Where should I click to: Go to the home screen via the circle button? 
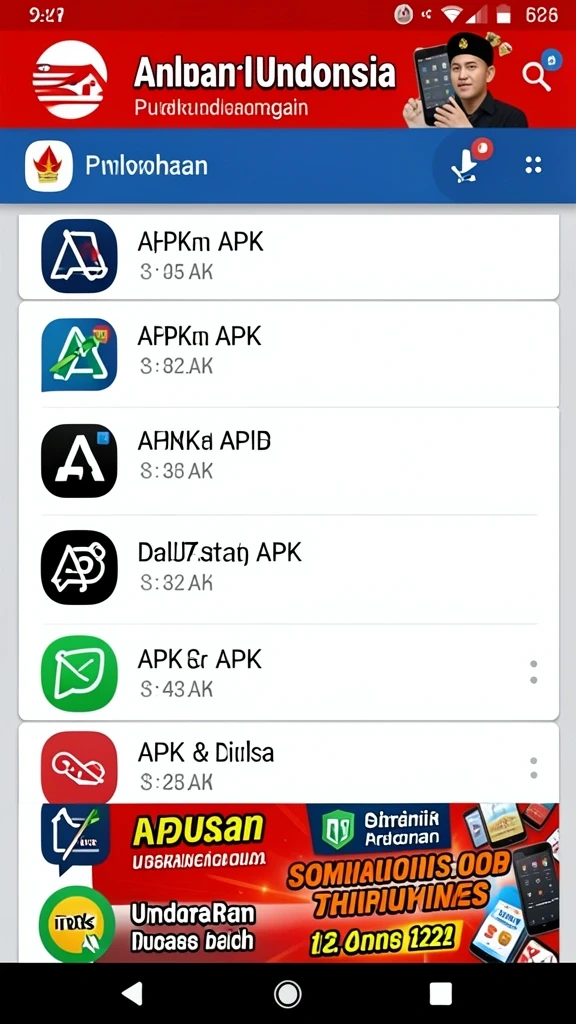pyautogui.click(x=287, y=993)
